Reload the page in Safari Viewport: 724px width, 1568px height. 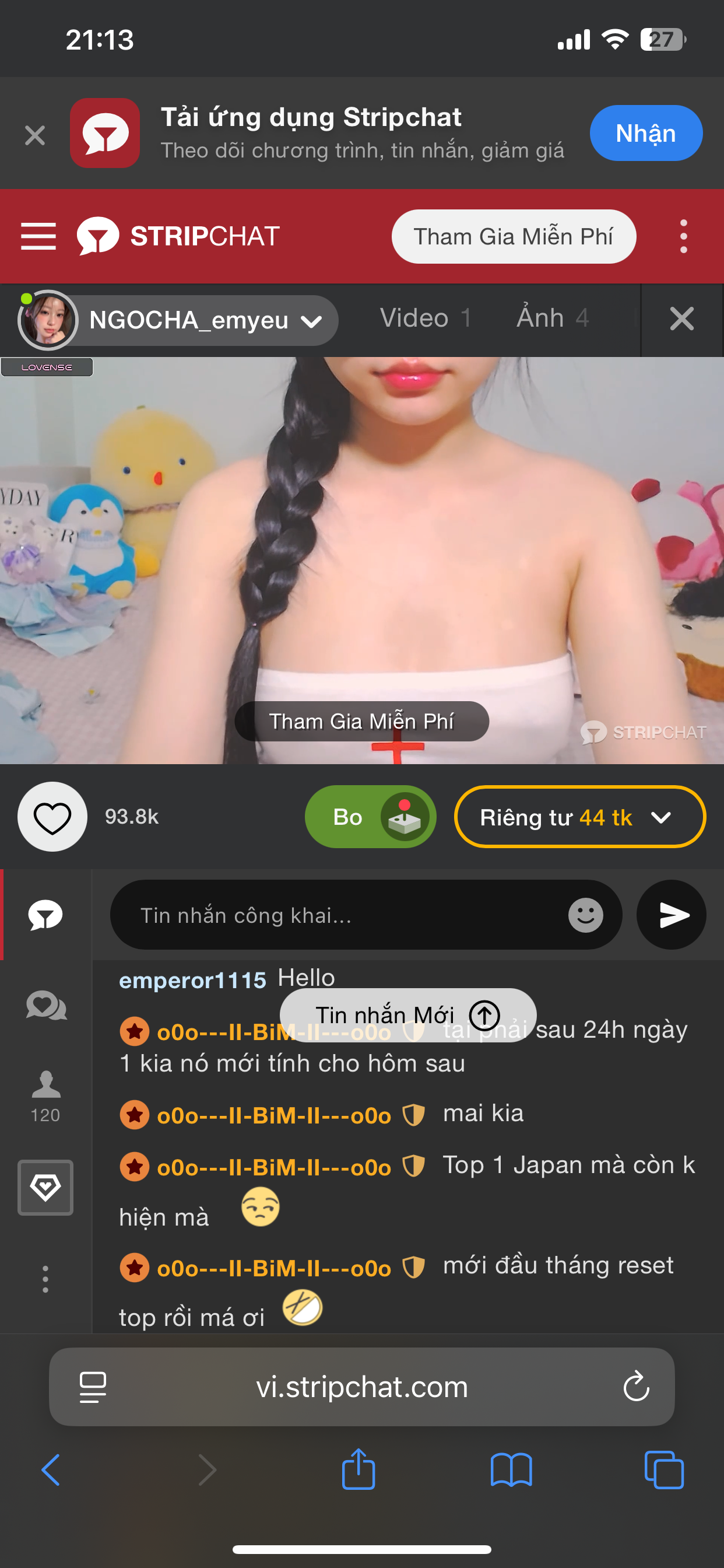tap(636, 1386)
